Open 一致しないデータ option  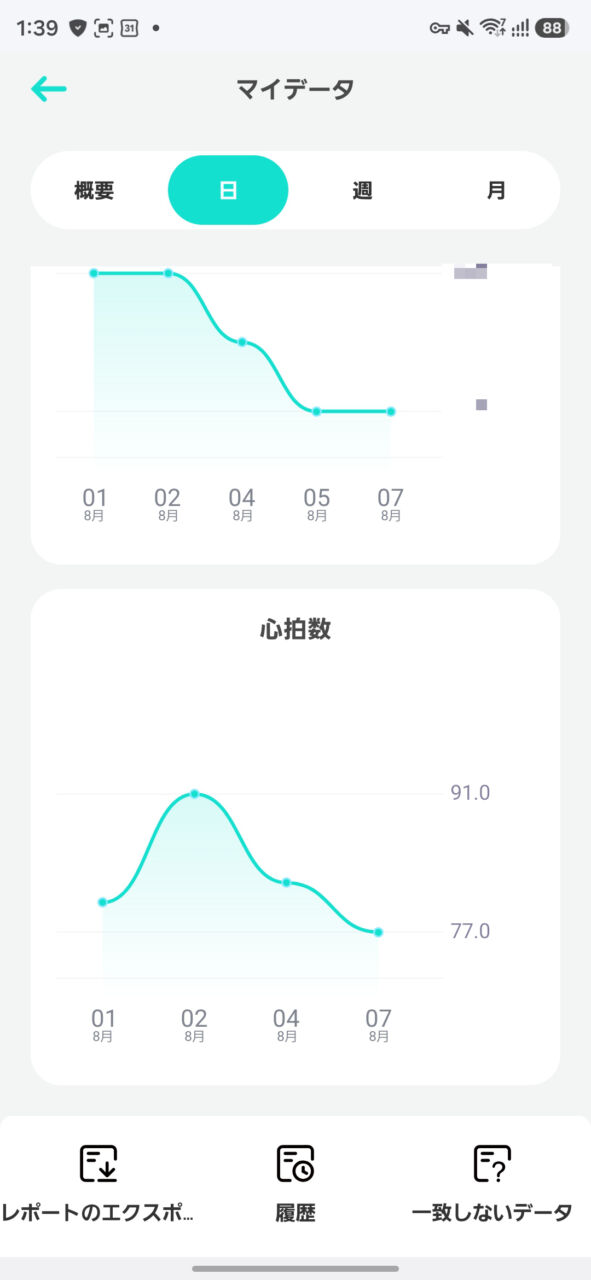[492, 1185]
